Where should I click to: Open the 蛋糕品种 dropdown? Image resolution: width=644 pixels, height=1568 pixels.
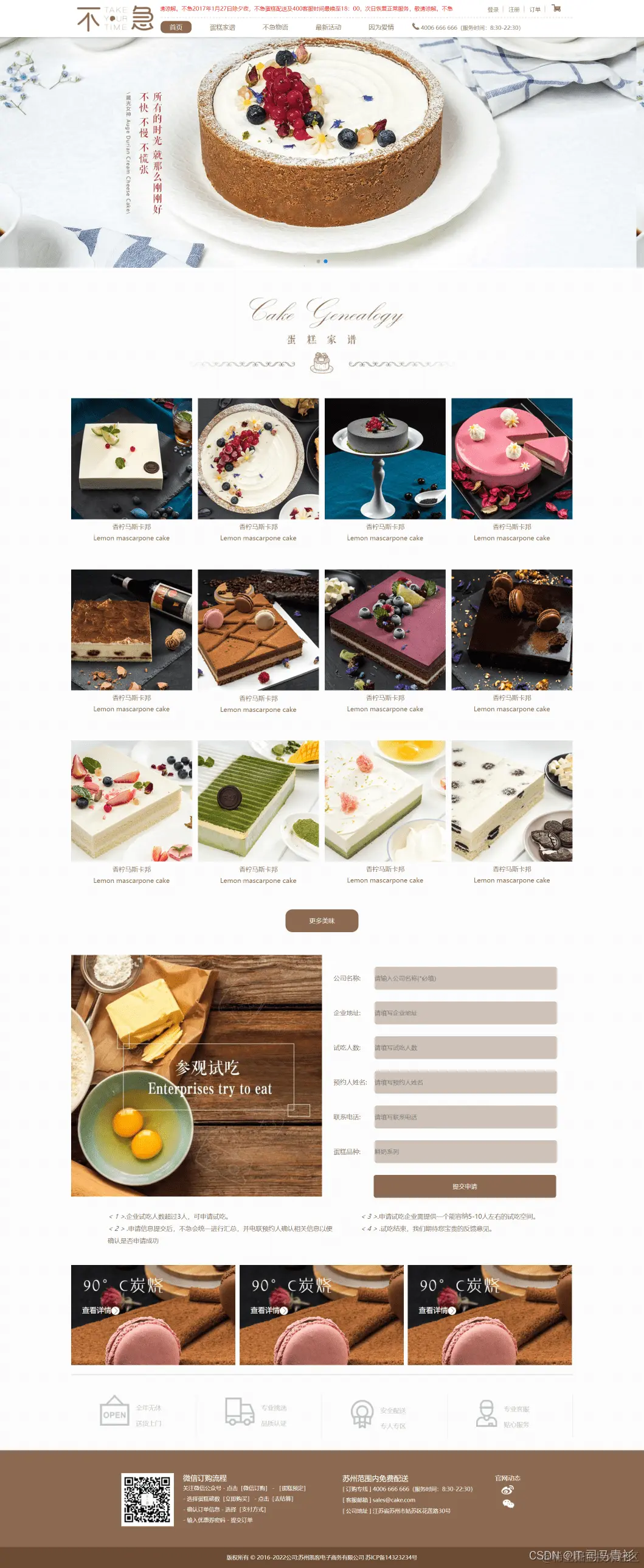click(x=465, y=1152)
